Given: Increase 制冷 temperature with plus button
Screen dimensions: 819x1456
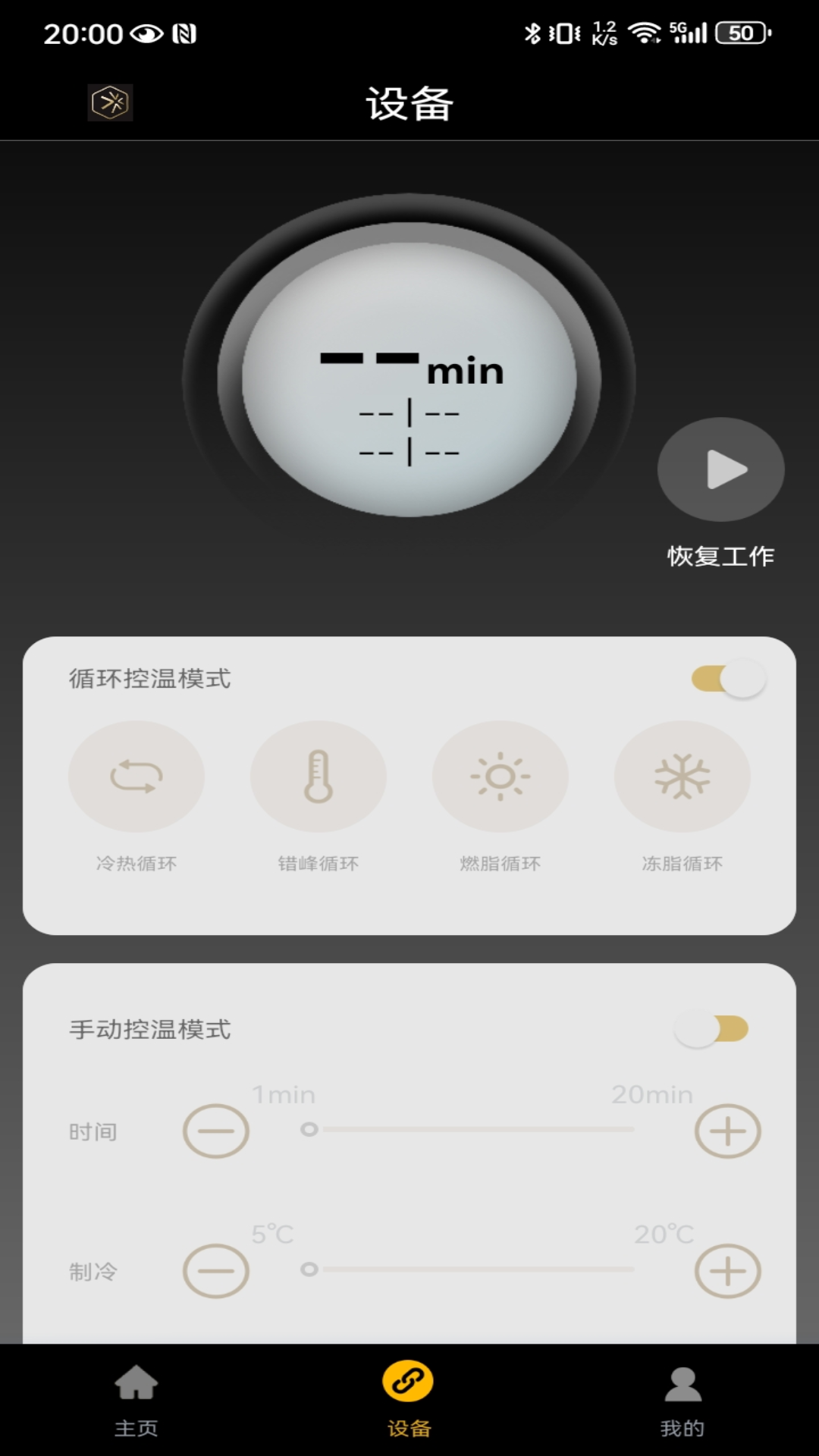Looking at the screenshot, I should tap(728, 1271).
